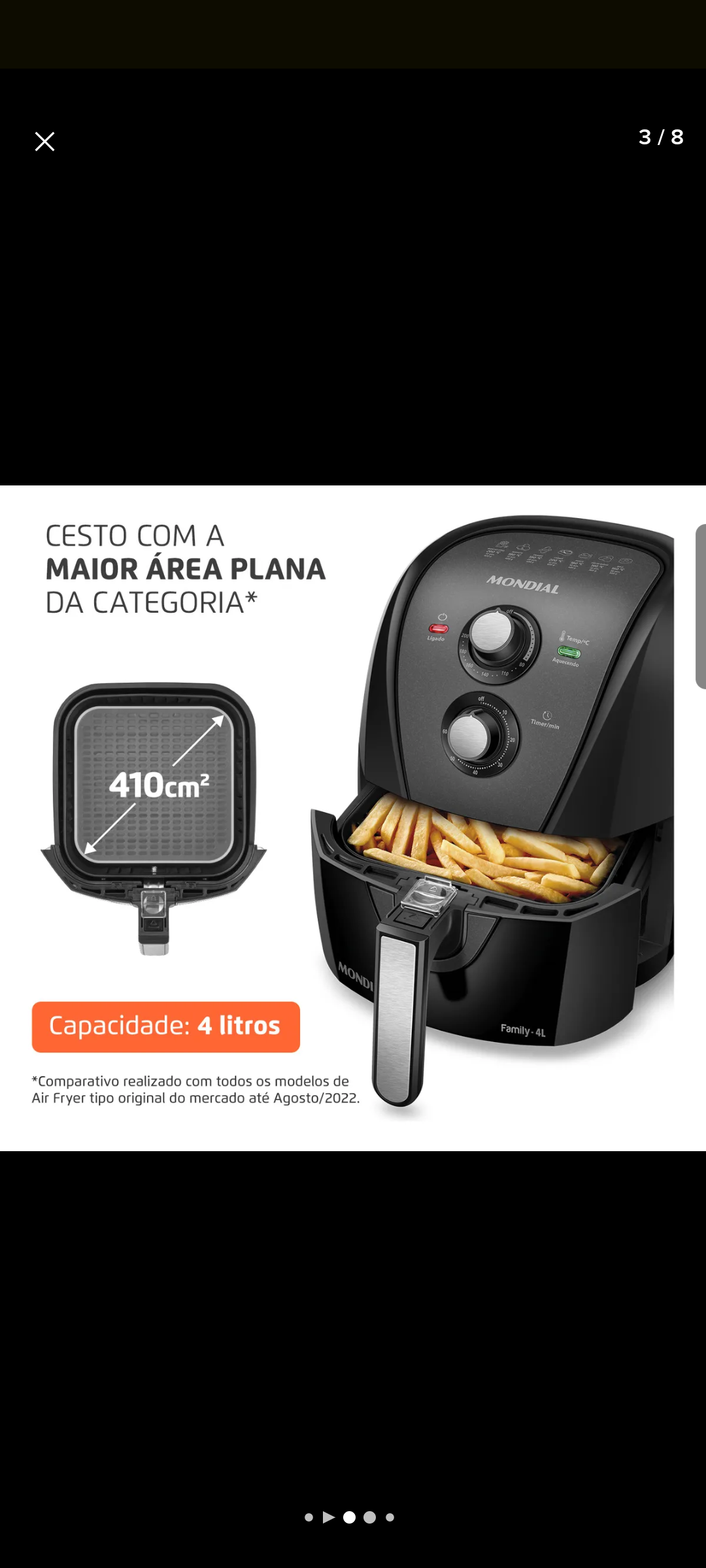The width and height of the screenshot is (706, 1568).
Task: Click the temperature control knob
Action: tap(490, 630)
